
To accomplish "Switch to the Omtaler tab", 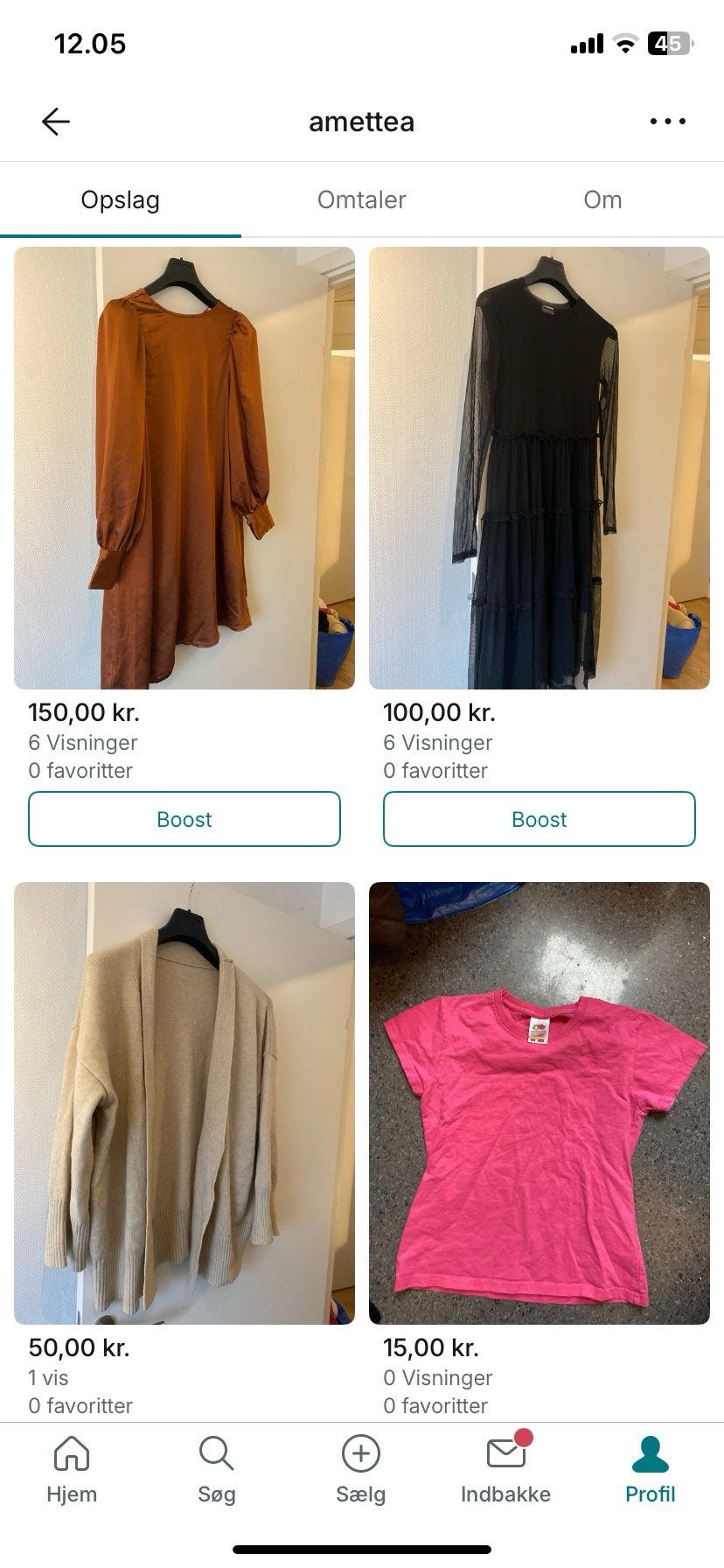I will (360, 199).
